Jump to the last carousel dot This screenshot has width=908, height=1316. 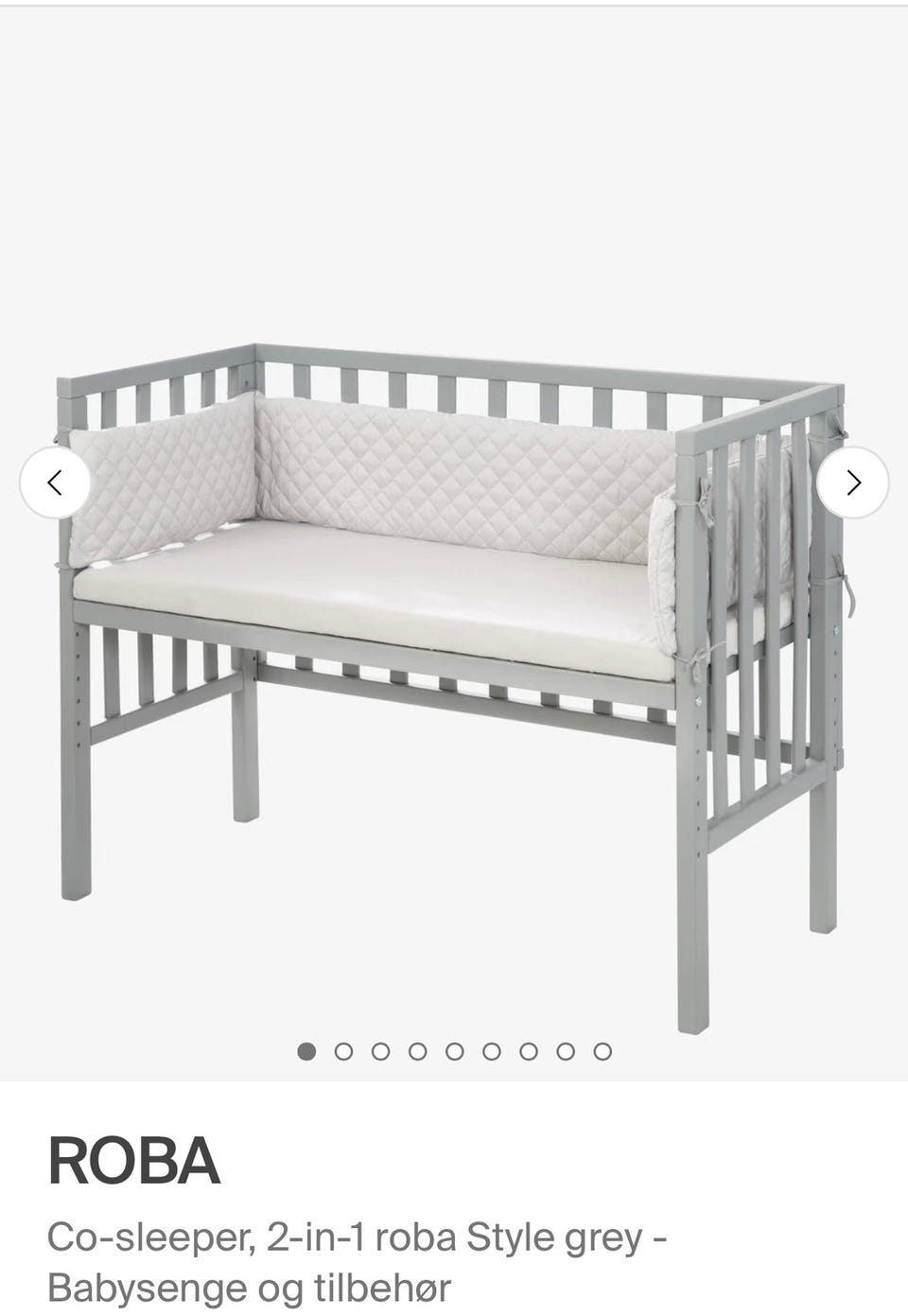pos(602,1051)
